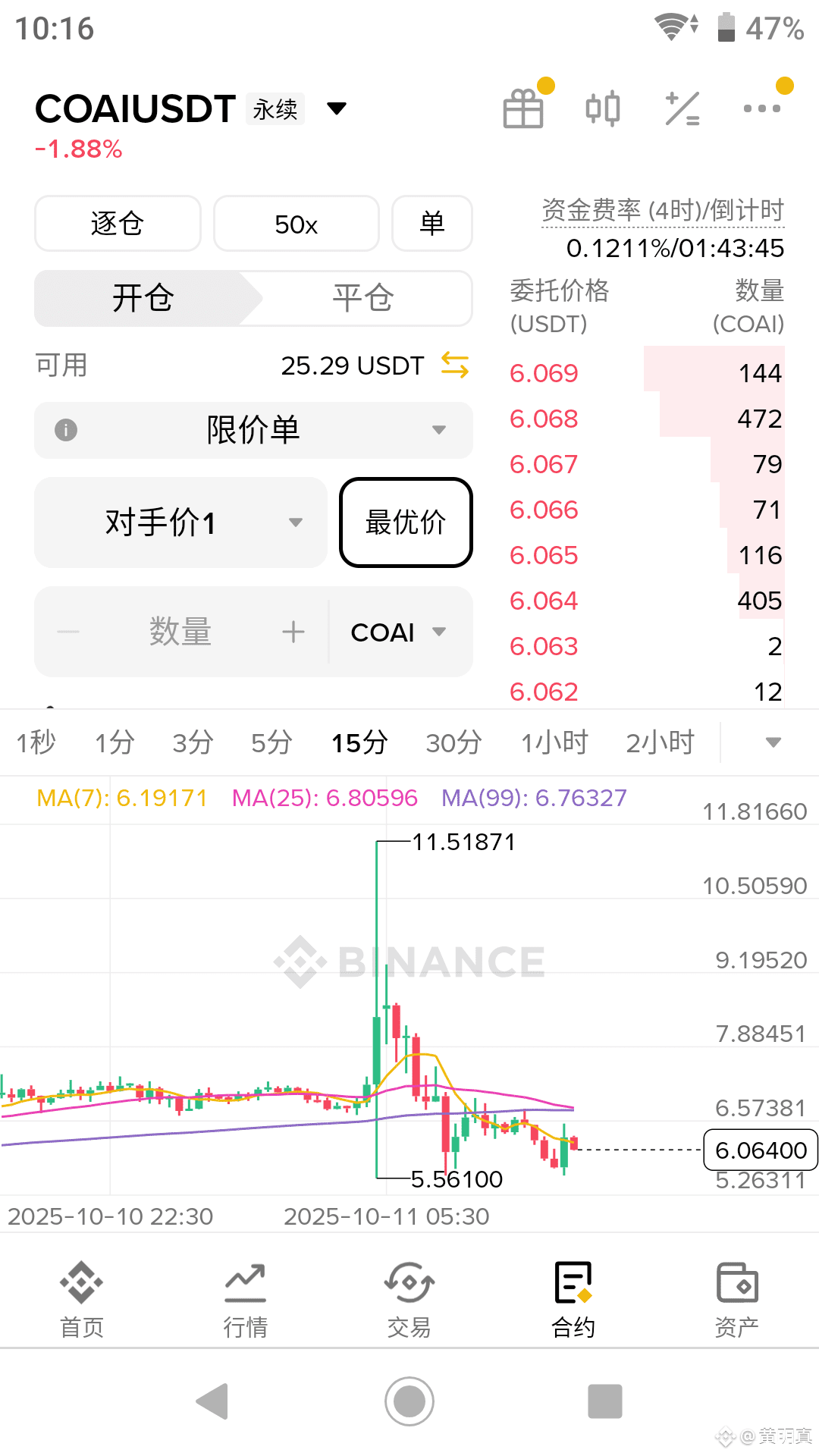Viewport: 819px width, 1456px height.
Task: Tap the 数量 quantity input field
Action: (180, 632)
